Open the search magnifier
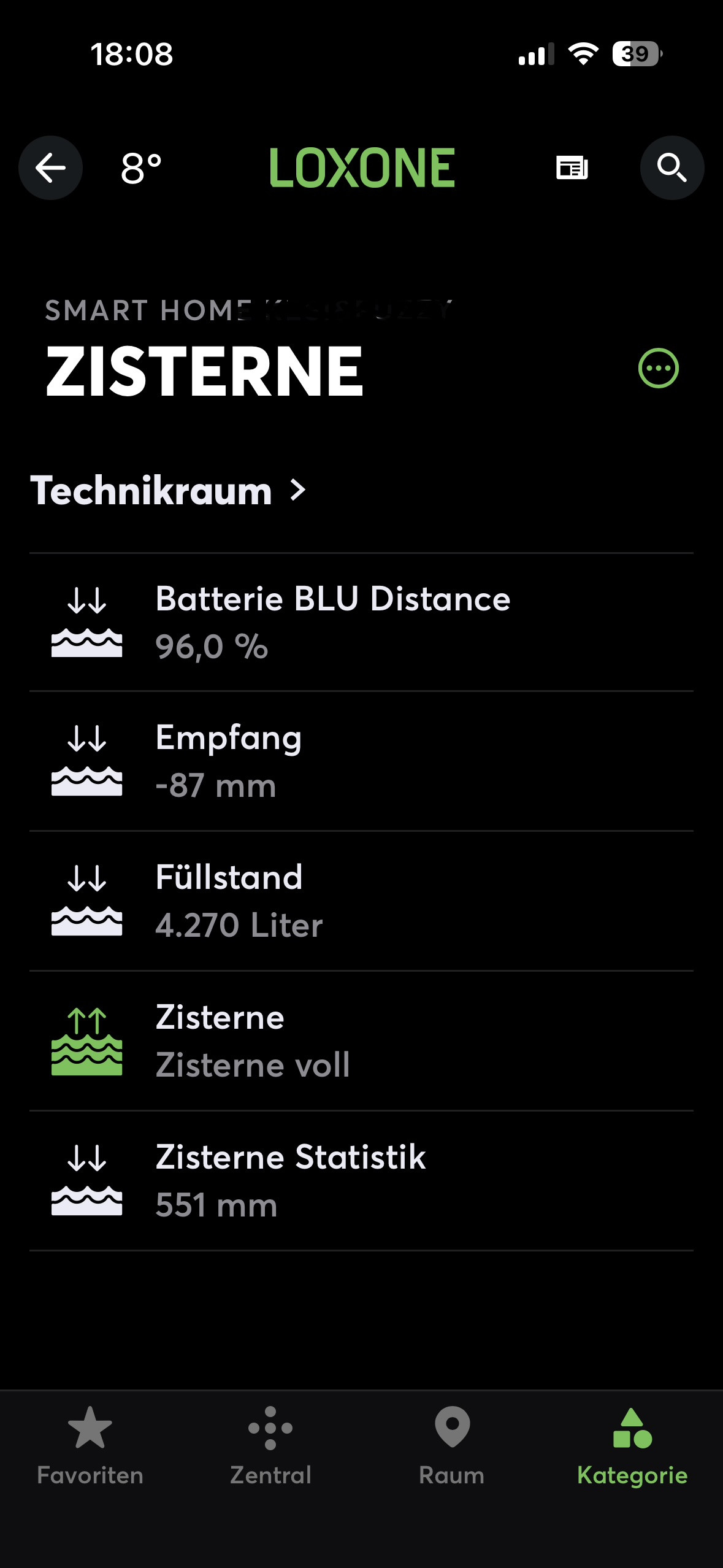723x1568 pixels. (671, 168)
